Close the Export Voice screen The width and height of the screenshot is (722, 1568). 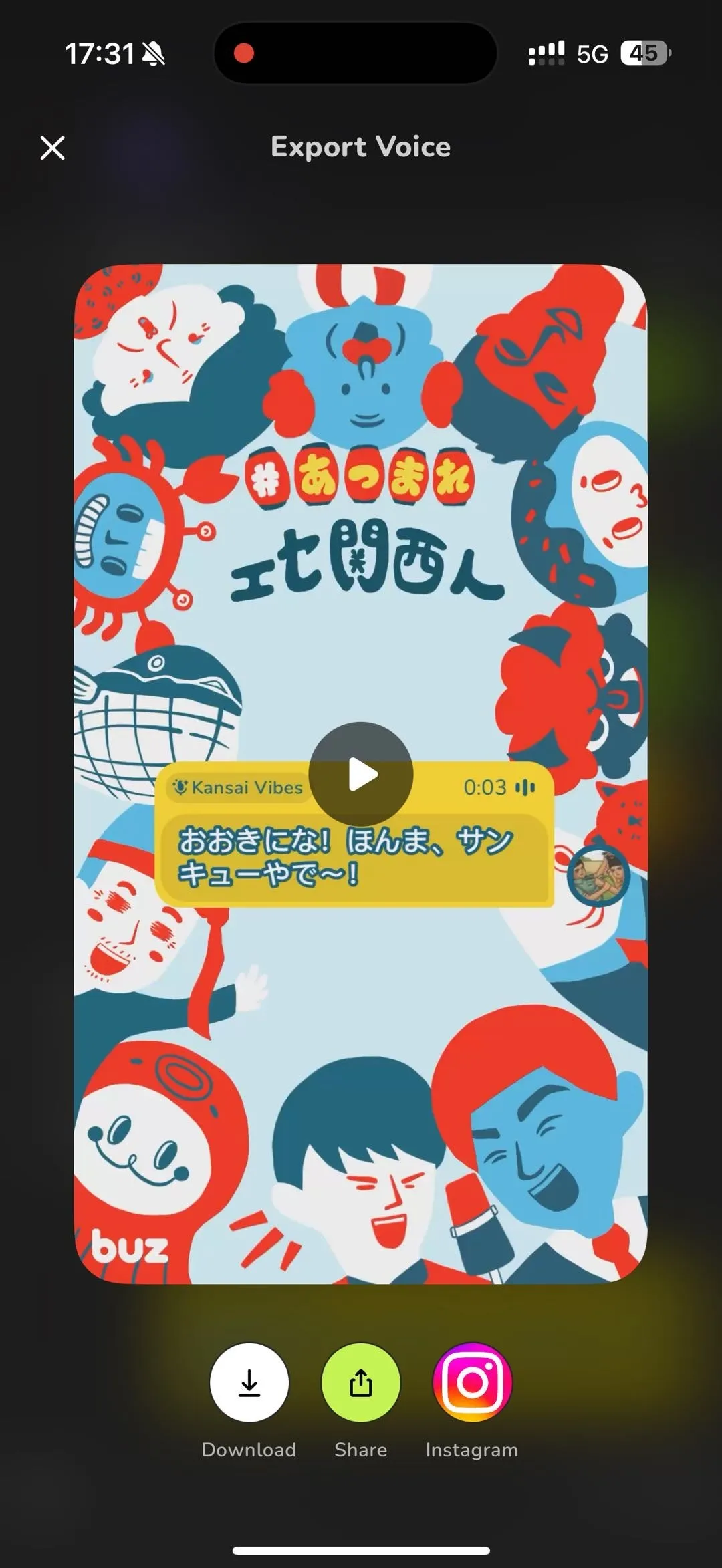(x=52, y=148)
